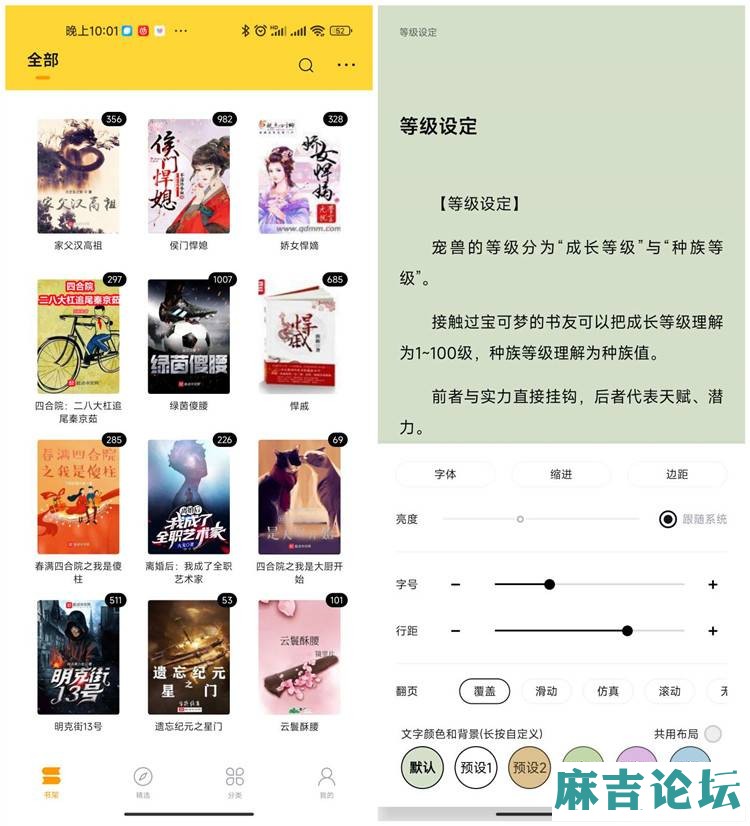The height and width of the screenshot is (826, 750).
Task: Select 跟随系统 for brightness
Action: click(668, 519)
